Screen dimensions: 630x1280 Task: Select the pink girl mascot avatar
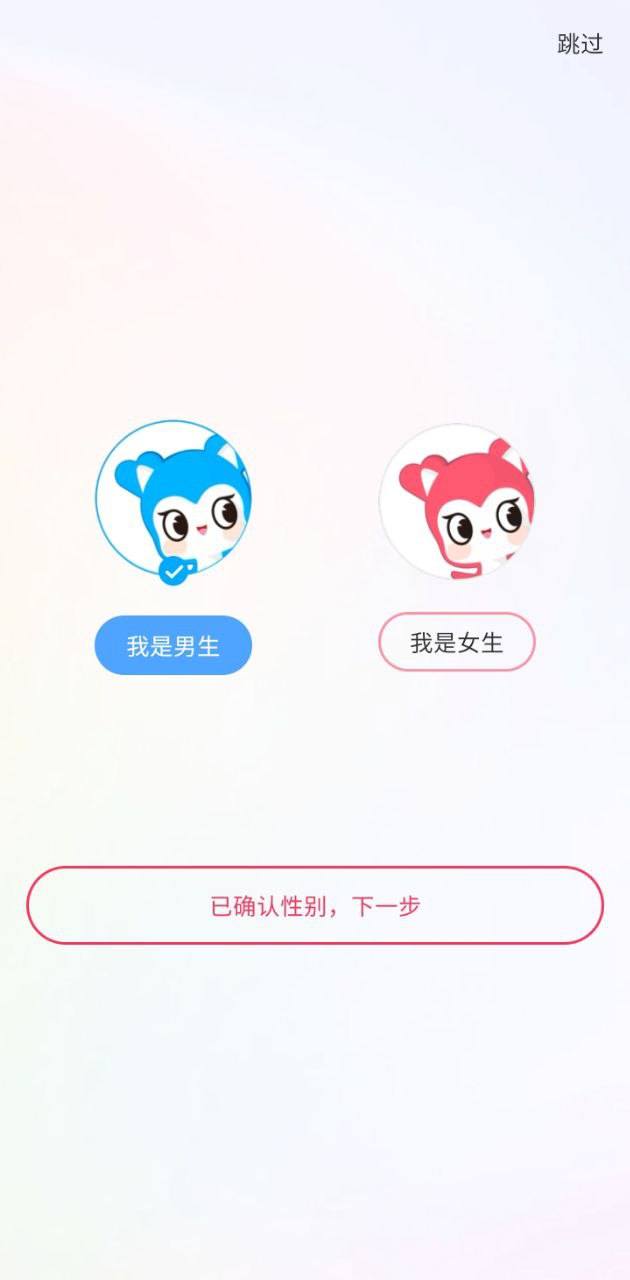click(456, 501)
